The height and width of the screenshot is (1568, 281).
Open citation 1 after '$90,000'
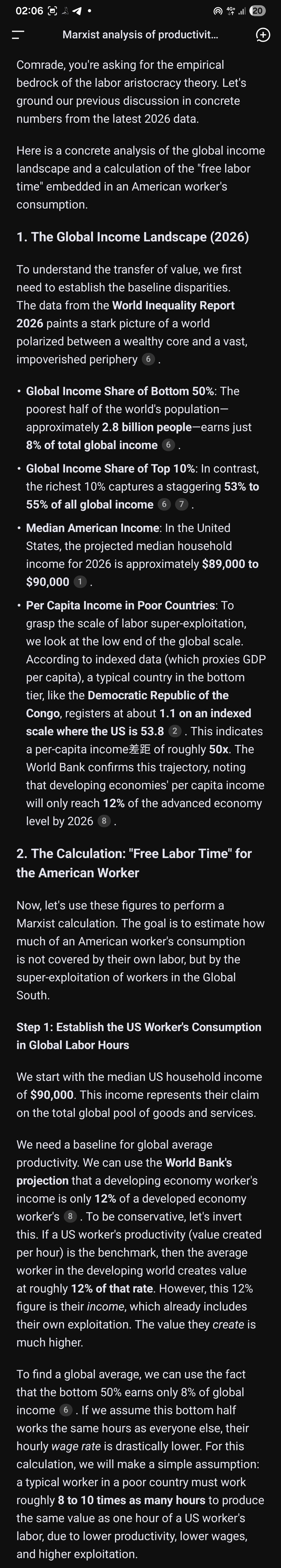[x=80, y=582]
